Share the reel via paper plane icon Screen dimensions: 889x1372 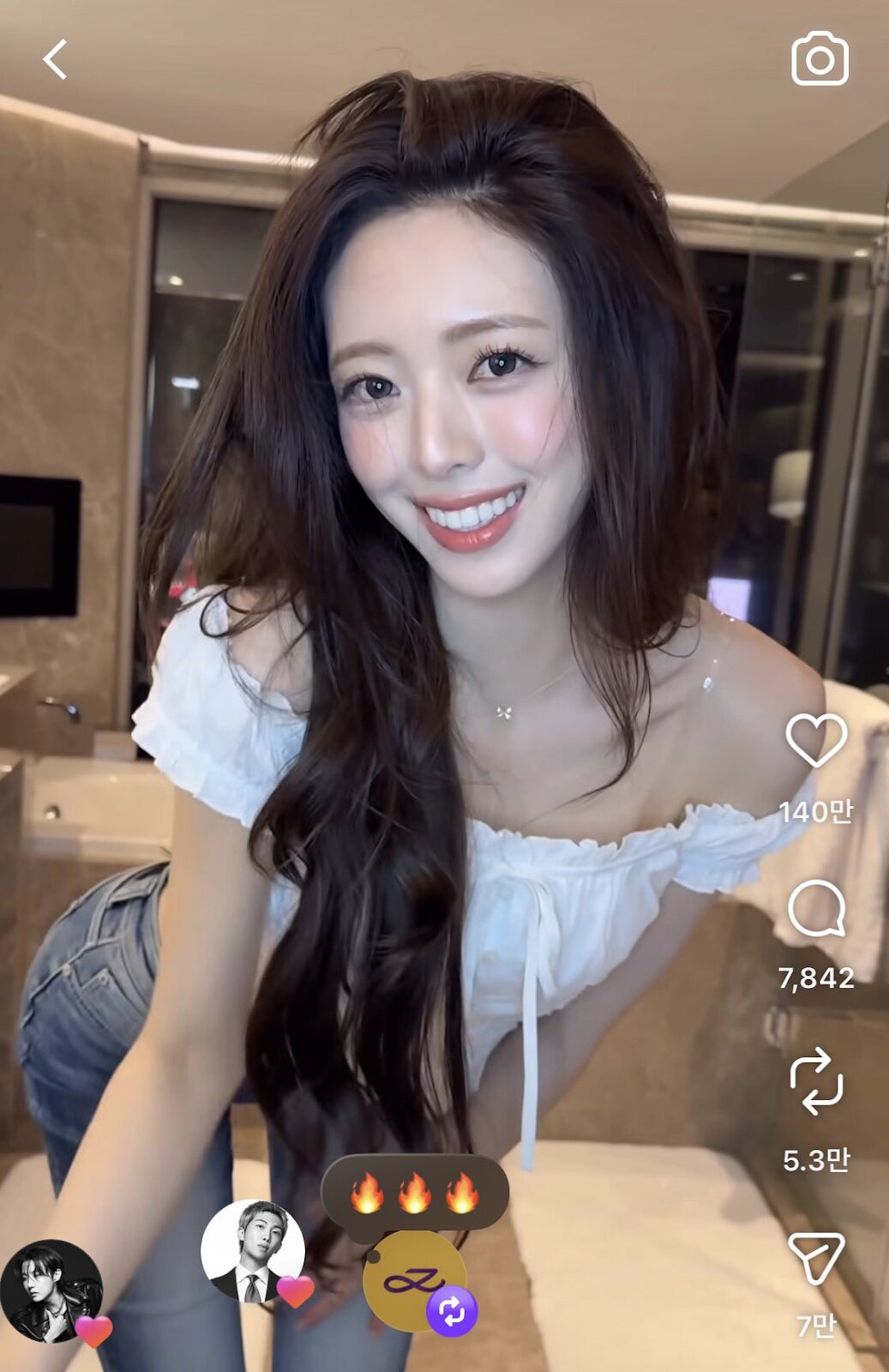(x=815, y=1258)
